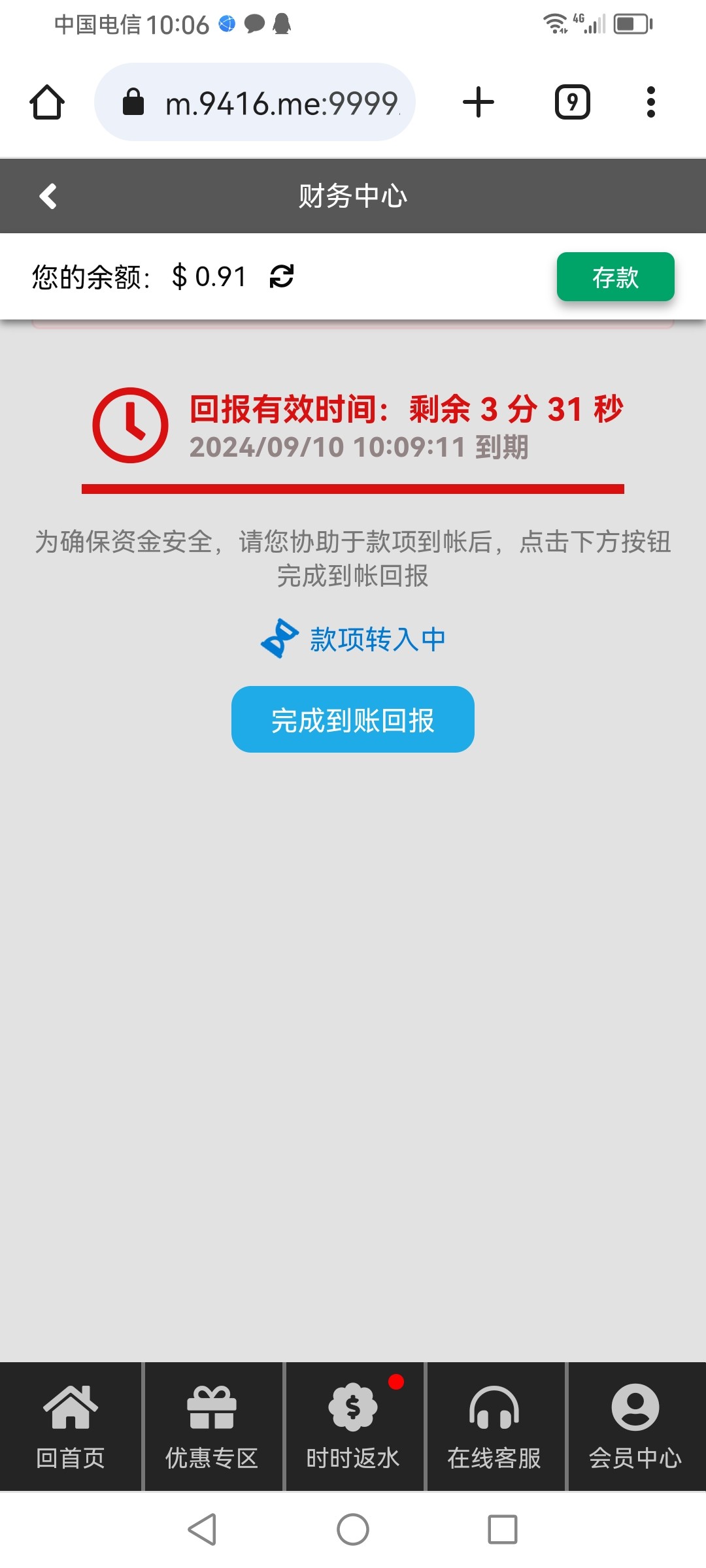Go back from 财务中心 page

coord(48,196)
